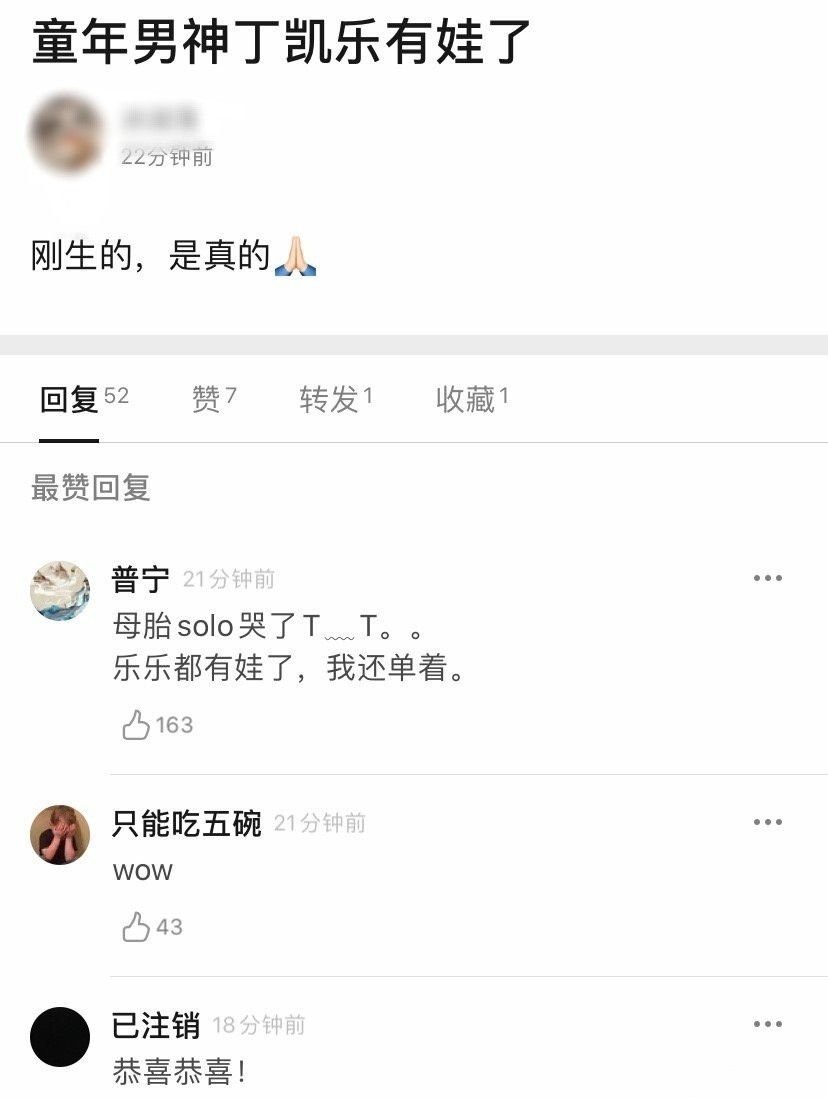Switch to the 回复 tab
This screenshot has height=1098, width=828.
(x=70, y=400)
